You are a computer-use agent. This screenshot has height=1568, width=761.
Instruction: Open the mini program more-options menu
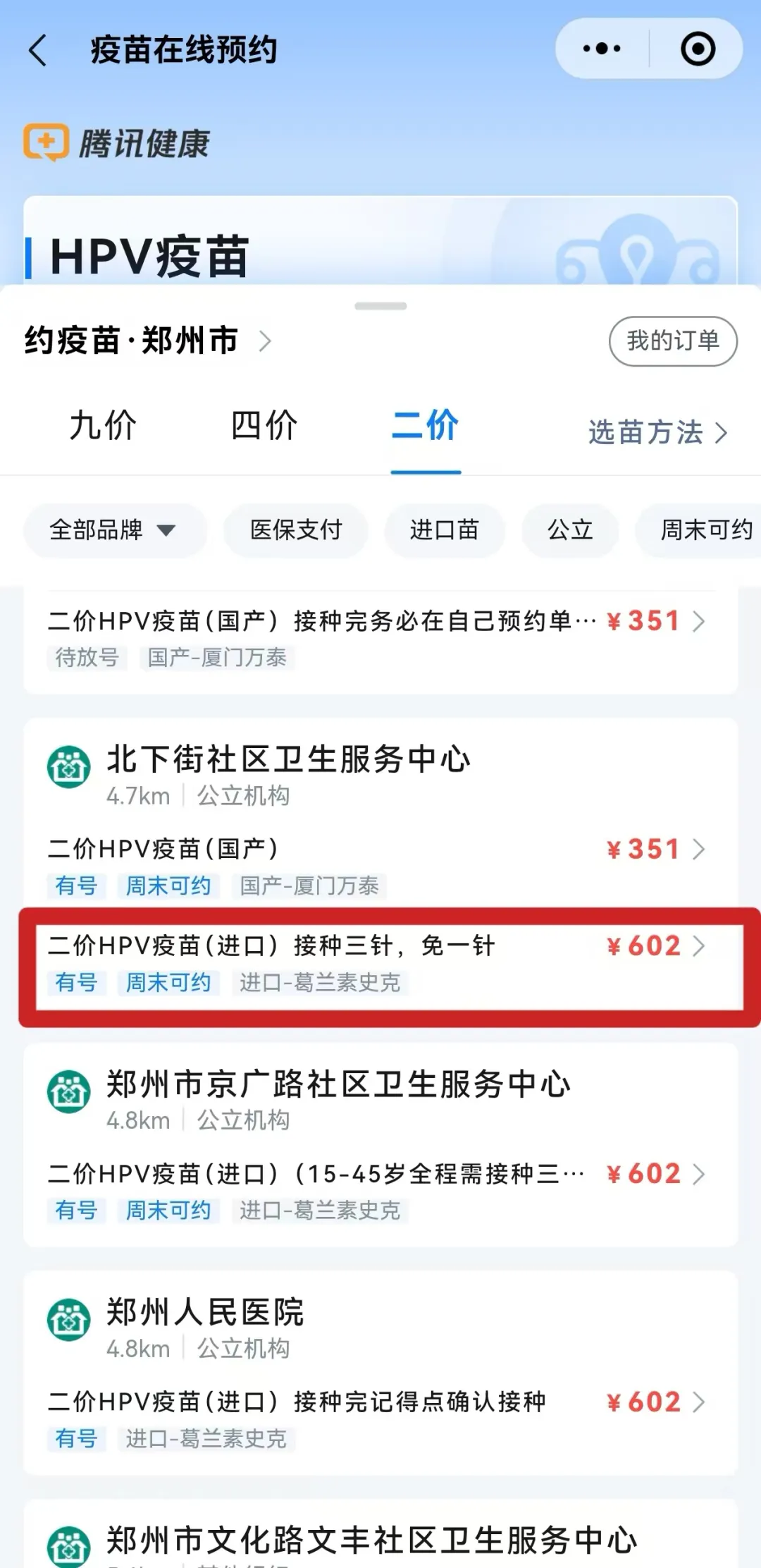point(602,49)
